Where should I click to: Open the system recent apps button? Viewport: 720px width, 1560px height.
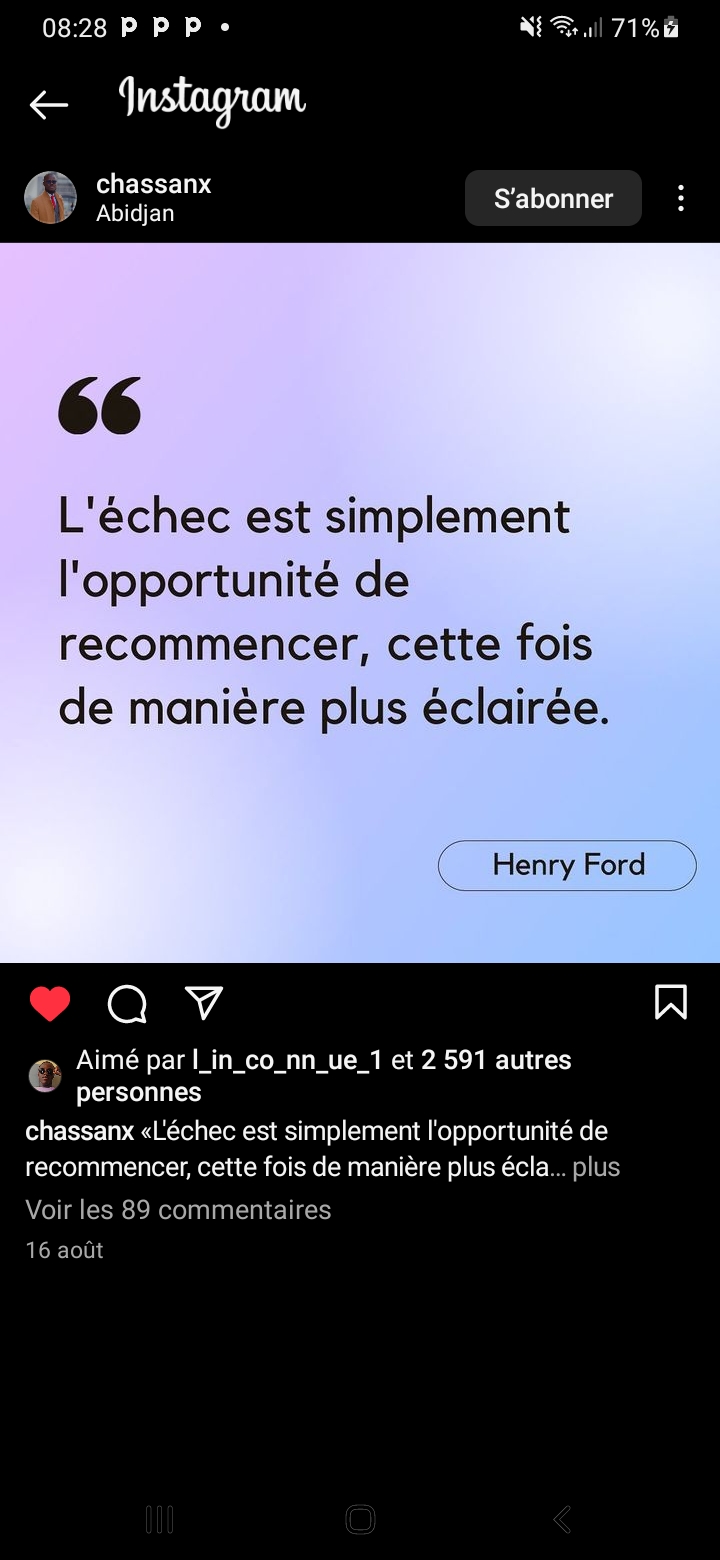click(x=160, y=1520)
